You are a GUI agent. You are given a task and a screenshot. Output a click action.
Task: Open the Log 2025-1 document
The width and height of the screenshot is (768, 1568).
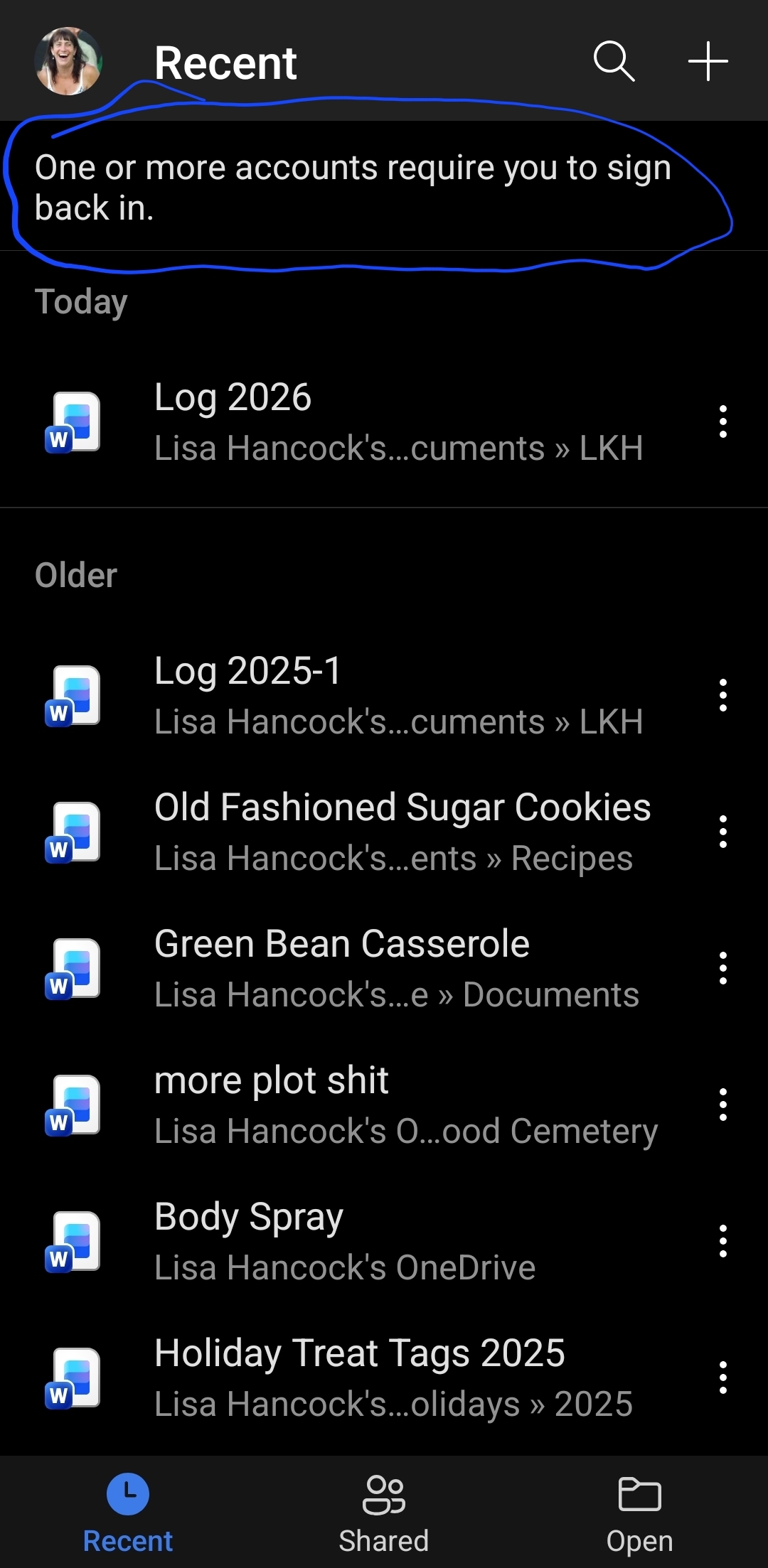(398, 695)
